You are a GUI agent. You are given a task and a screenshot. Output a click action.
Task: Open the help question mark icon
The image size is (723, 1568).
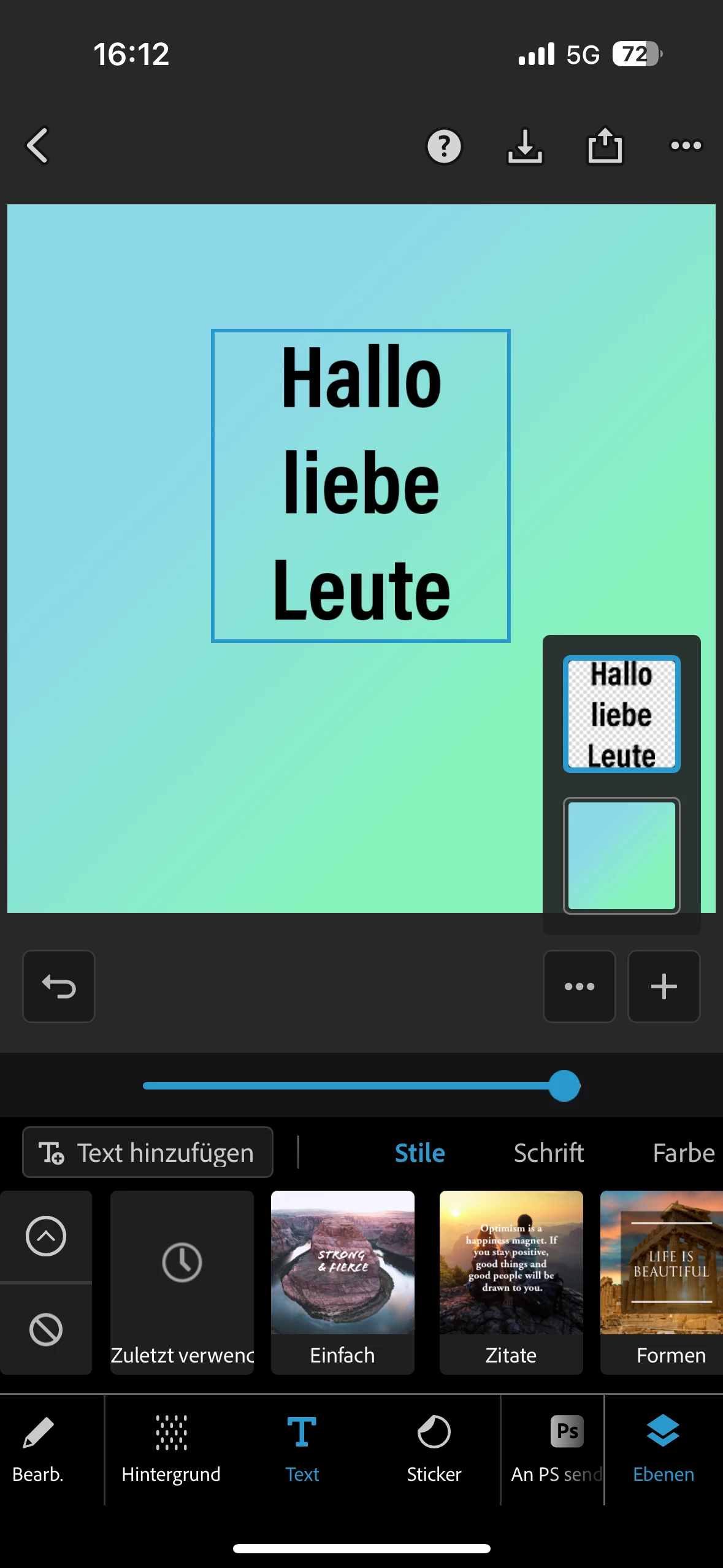(x=443, y=146)
